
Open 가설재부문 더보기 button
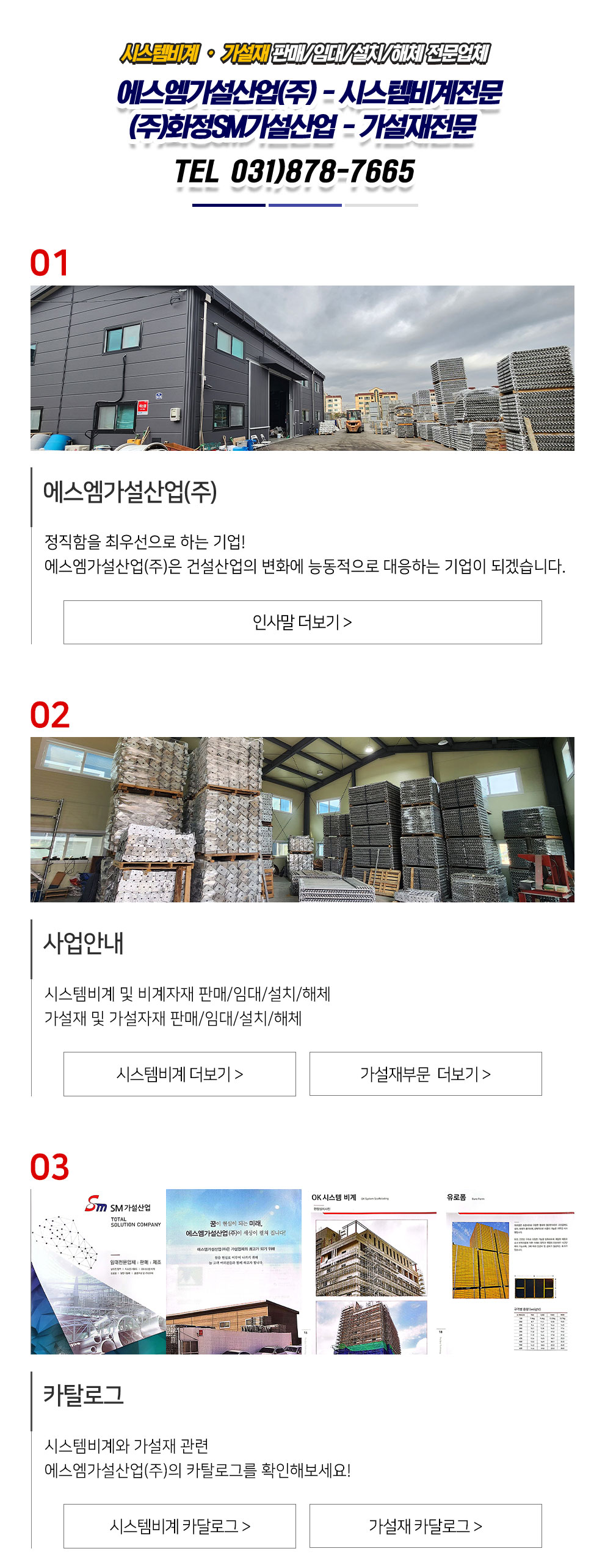coord(425,1073)
